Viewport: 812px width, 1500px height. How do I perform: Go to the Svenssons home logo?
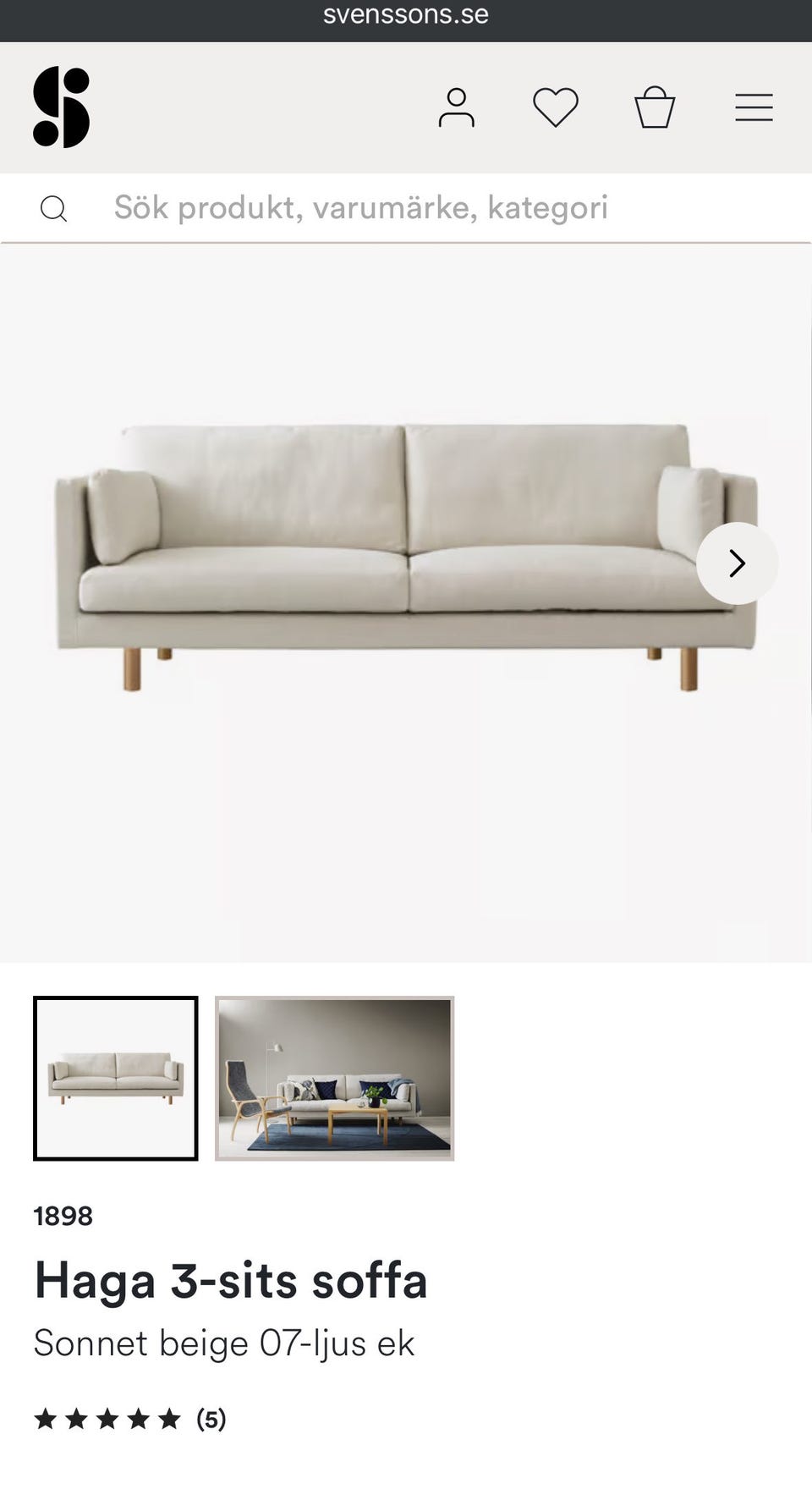click(x=61, y=107)
